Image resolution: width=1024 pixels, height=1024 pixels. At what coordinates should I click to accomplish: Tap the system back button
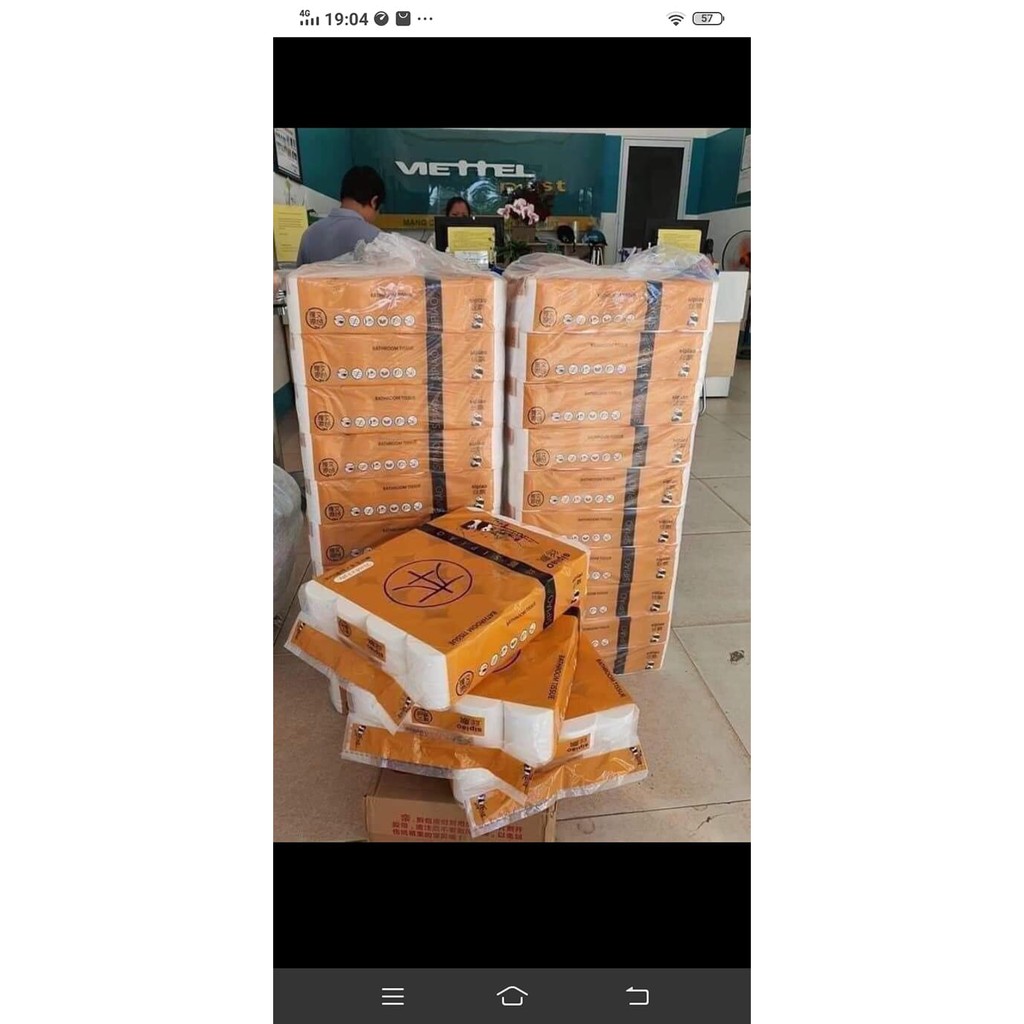pos(637,996)
